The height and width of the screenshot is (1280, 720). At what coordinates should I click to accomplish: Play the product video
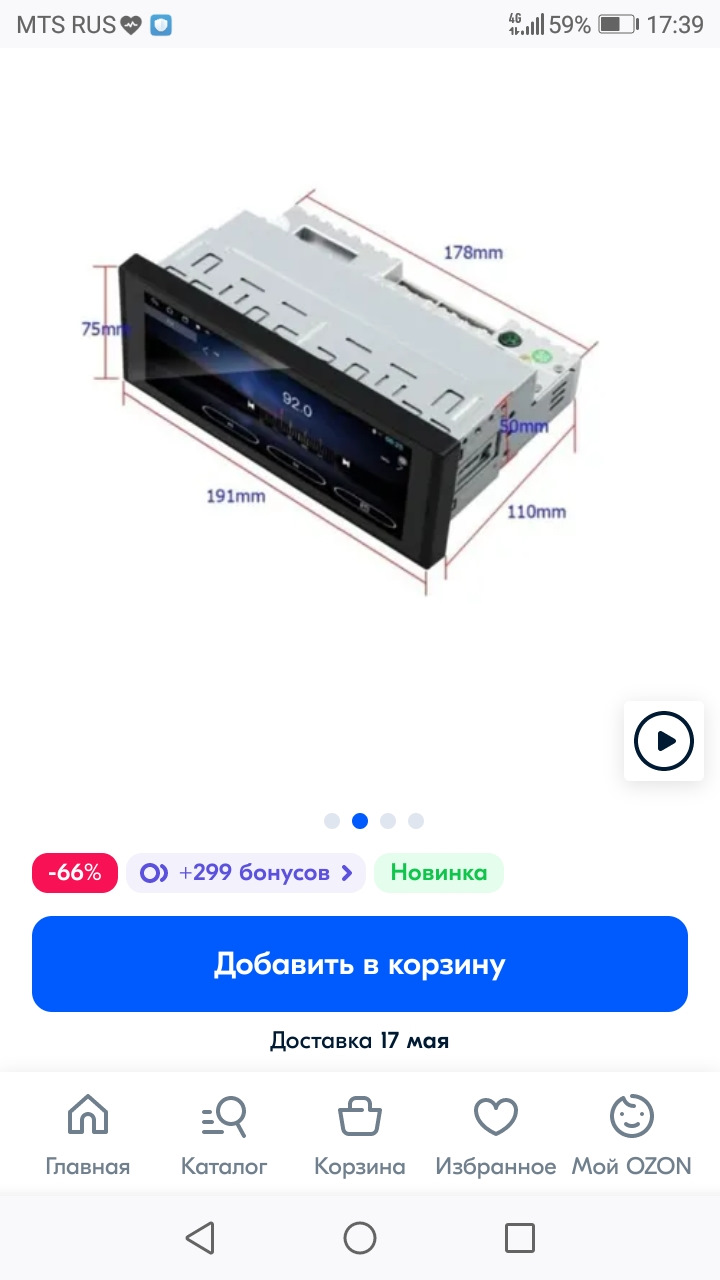click(x=663, y=741)
